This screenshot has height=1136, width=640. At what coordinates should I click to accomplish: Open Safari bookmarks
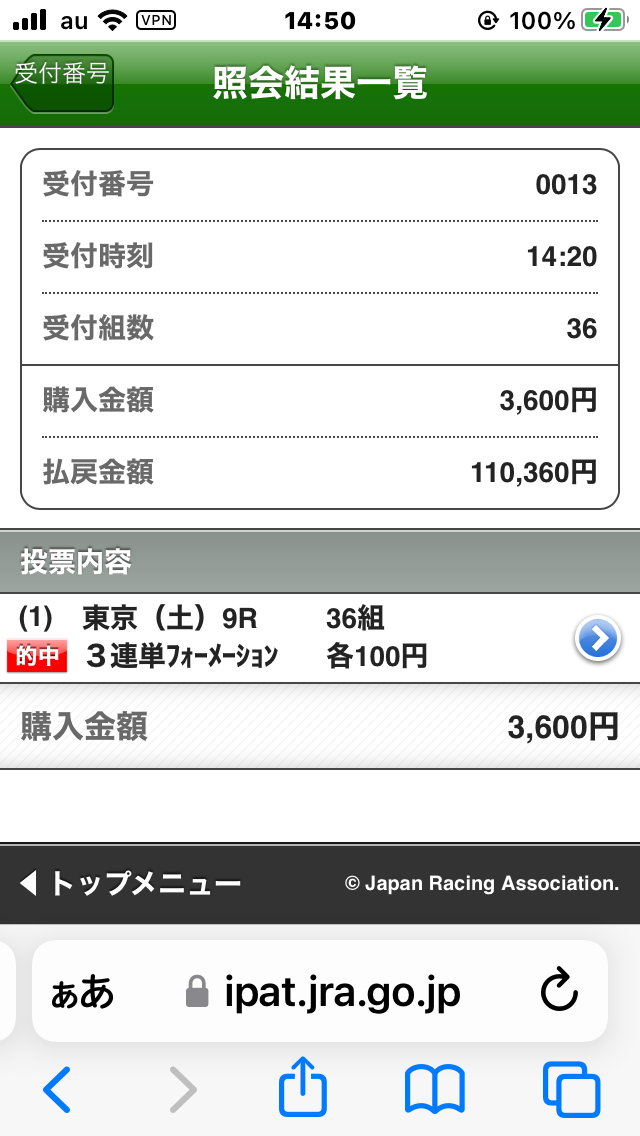pos(434,1089)
